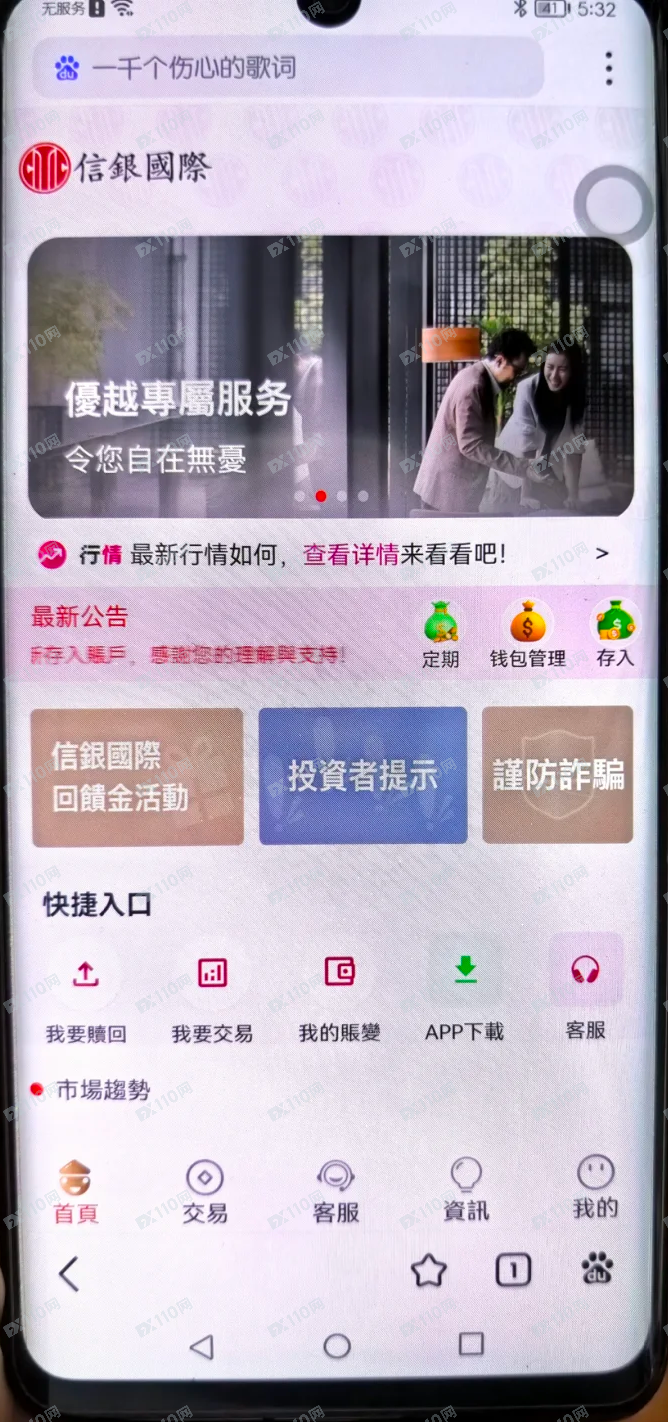Screen dimensions: 668x1422
Task: Go to the 我的 tab
Action: 595,1188
